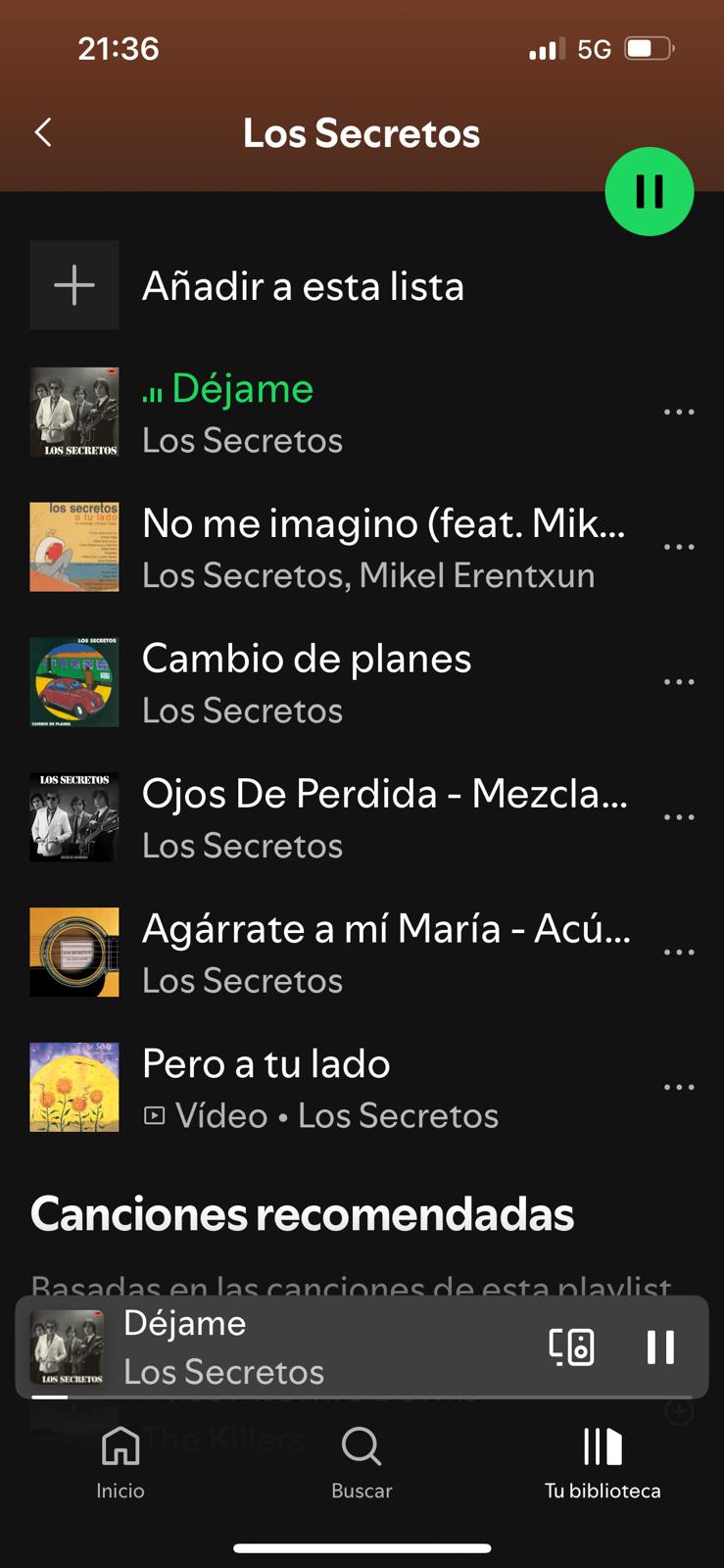Open options for Agárrate a mí María

679,953
